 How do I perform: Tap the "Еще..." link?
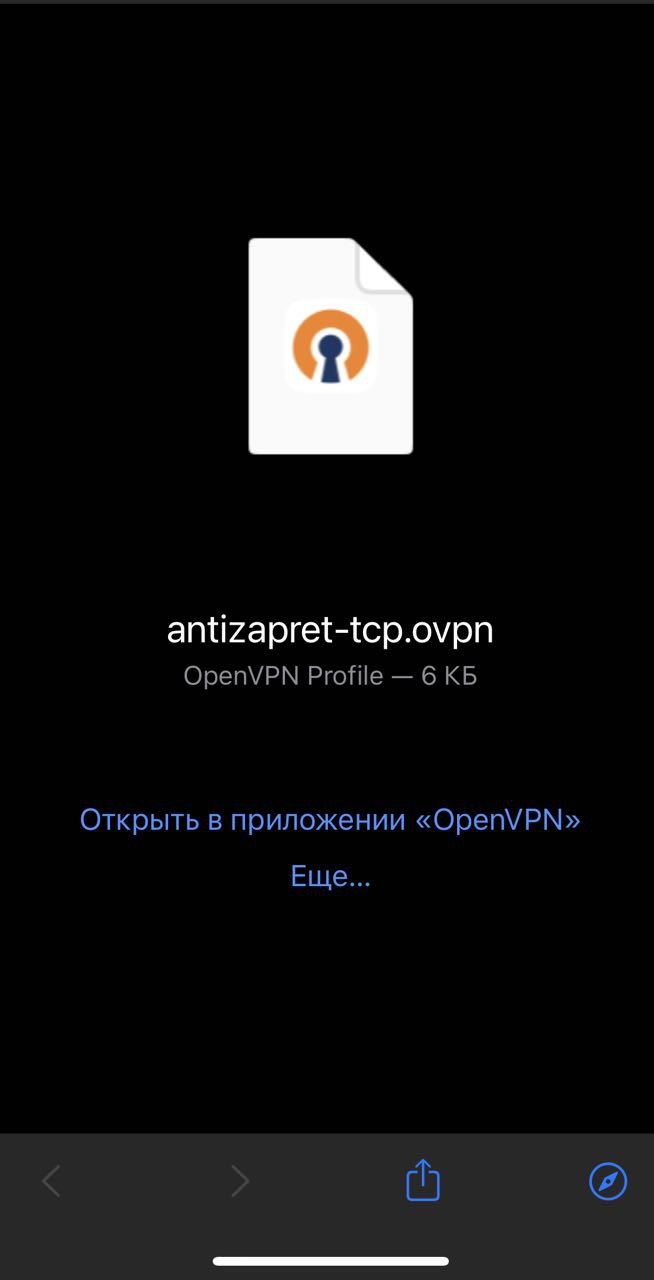tap(330, 877)
